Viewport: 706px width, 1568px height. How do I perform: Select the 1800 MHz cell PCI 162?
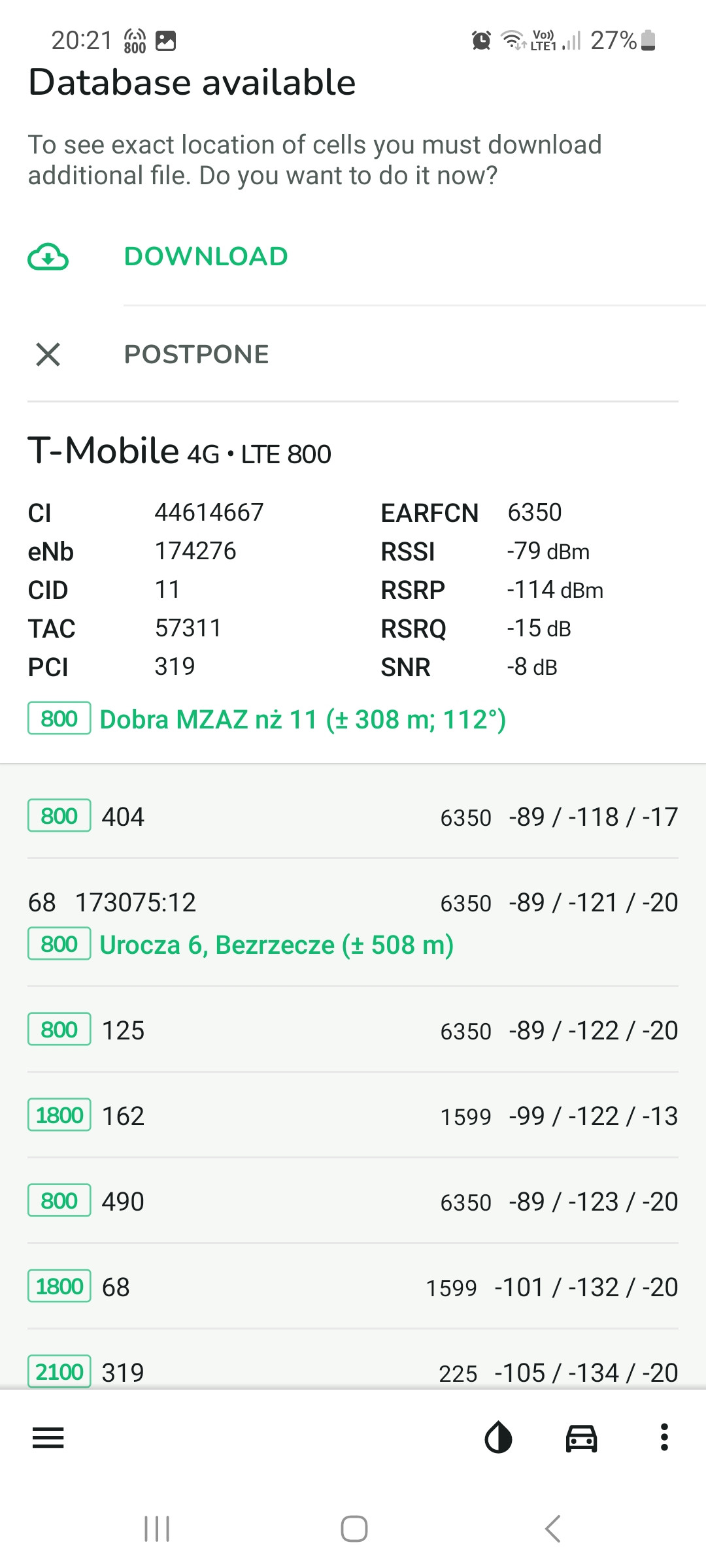point(353,1116)
